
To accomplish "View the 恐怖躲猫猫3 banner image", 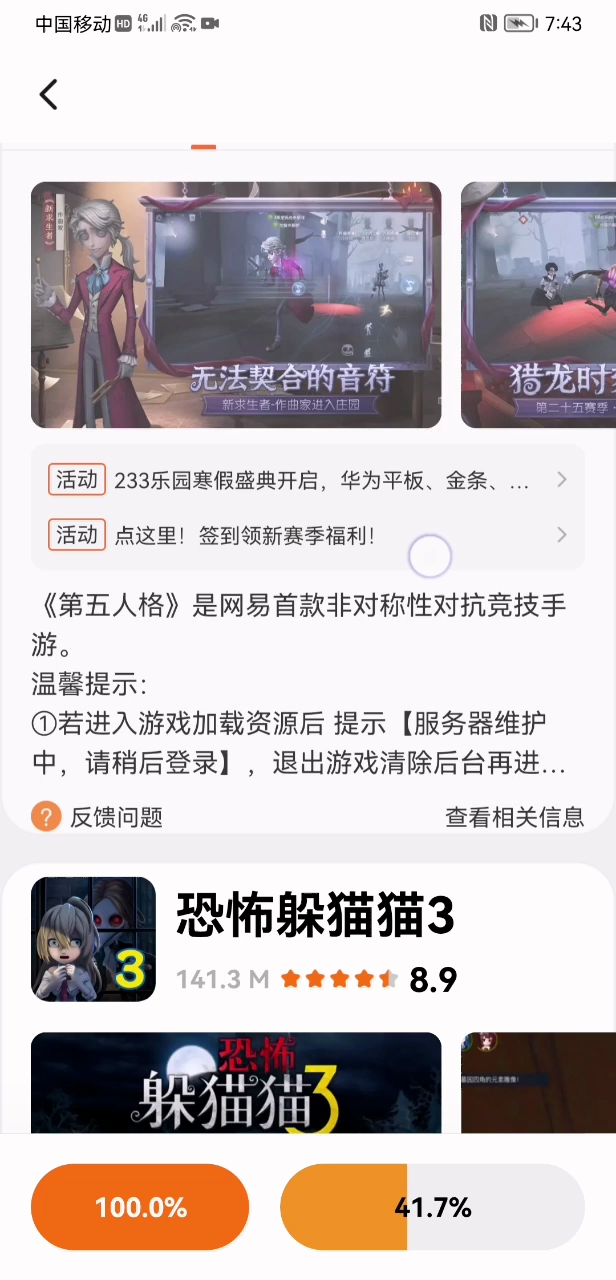I will pos(236,1084).
